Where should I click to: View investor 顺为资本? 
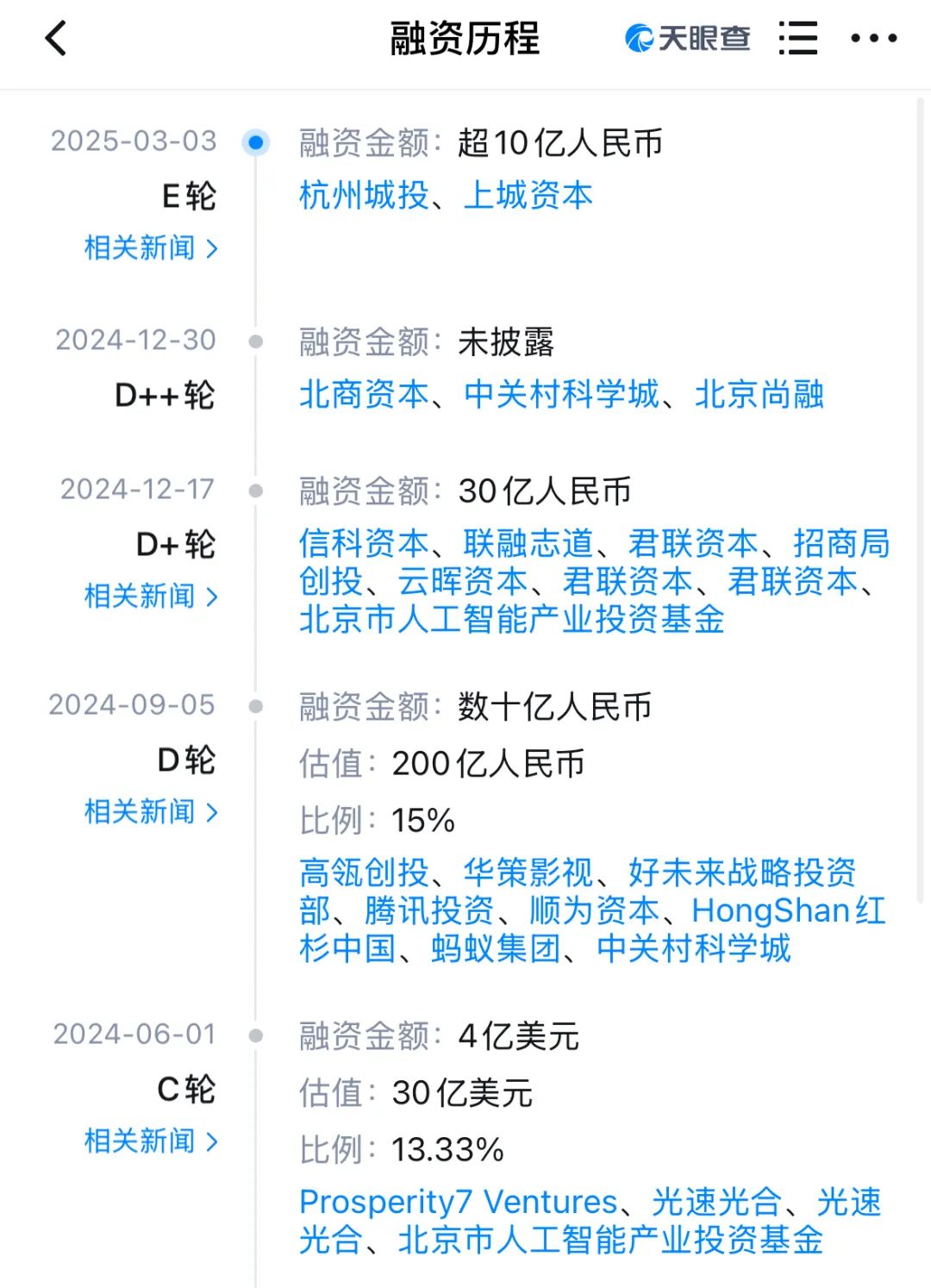(x=594, y=911)
